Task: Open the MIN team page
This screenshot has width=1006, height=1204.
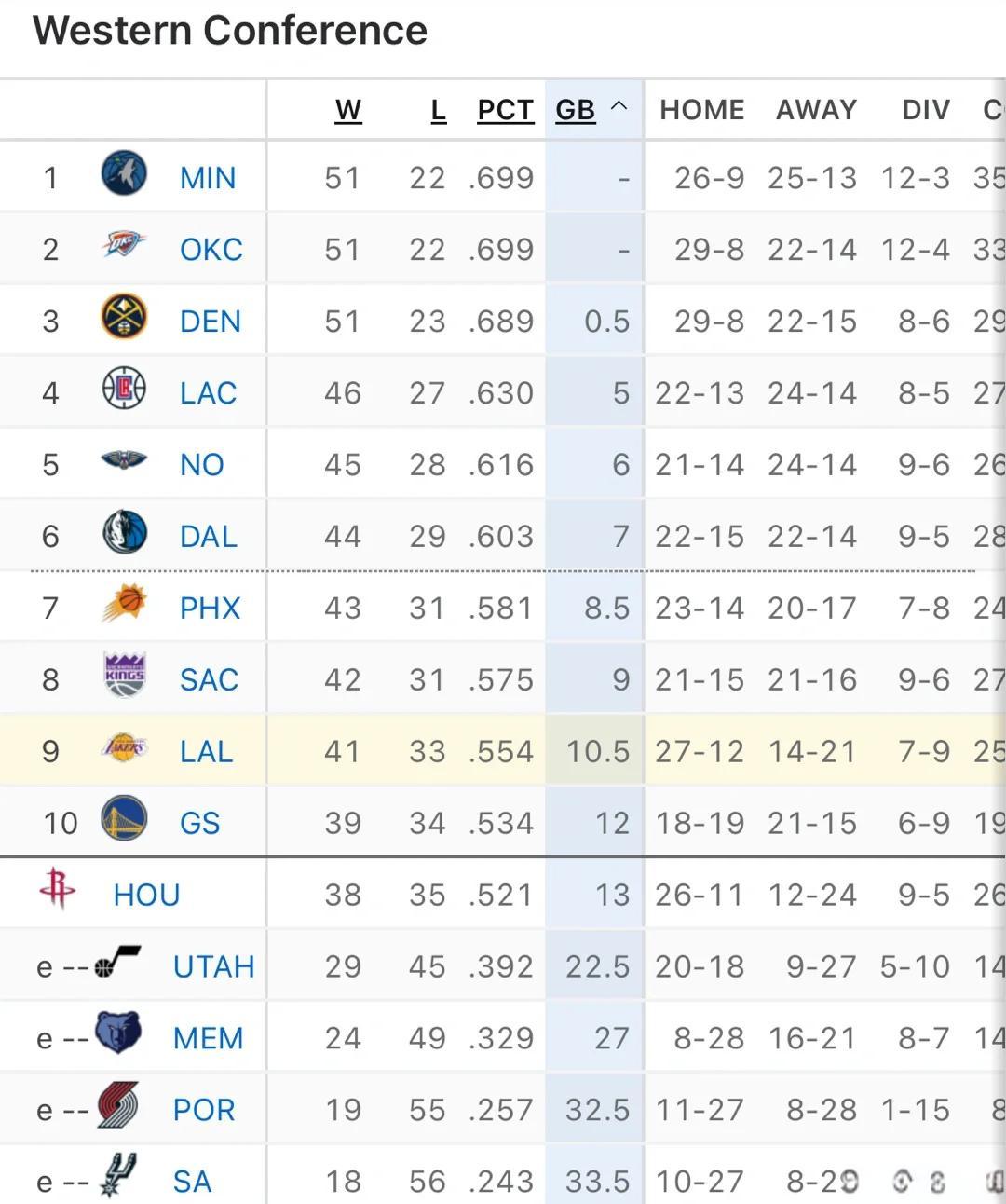Action: click(207, 178)
